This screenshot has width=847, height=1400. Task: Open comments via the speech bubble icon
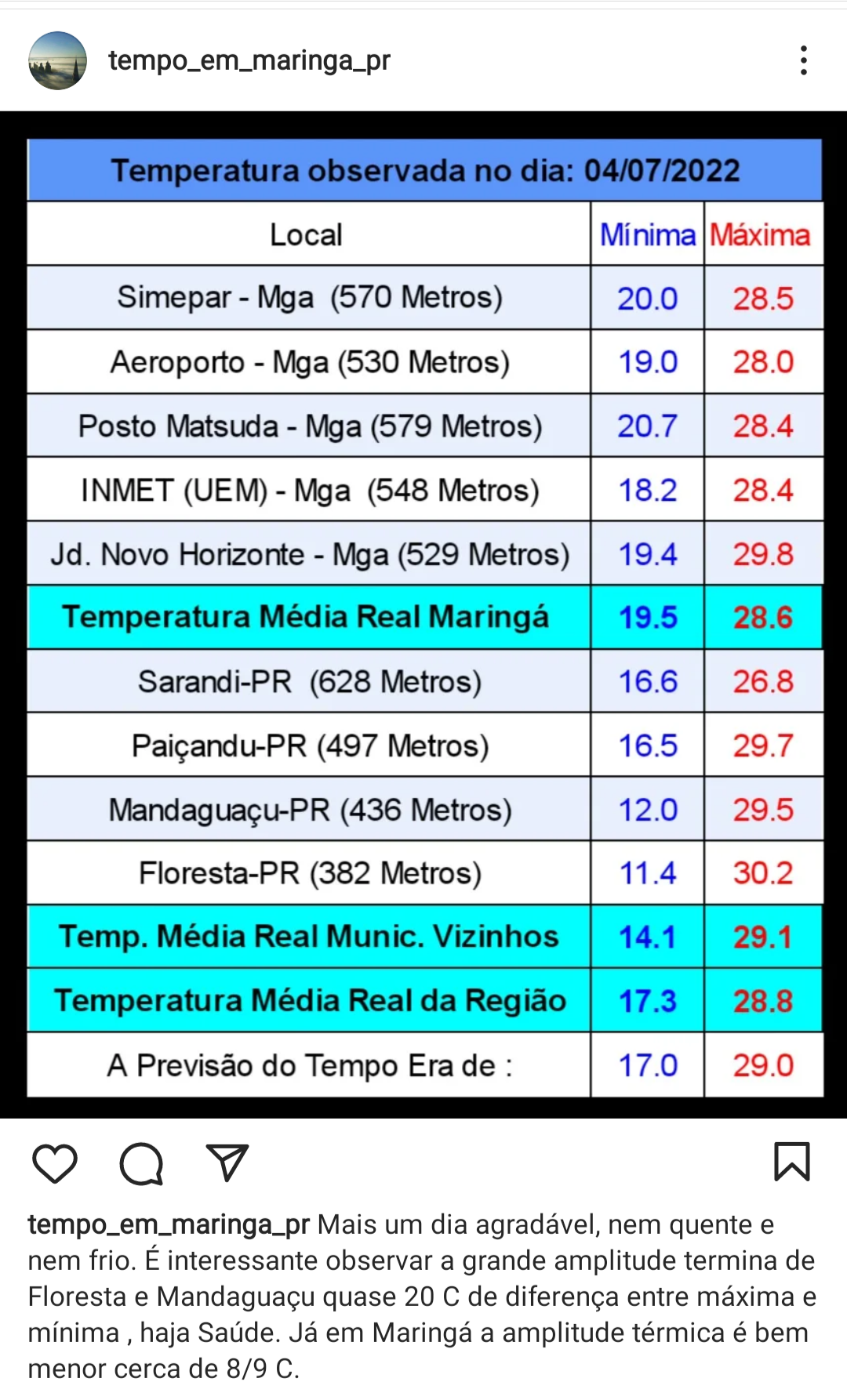click(x=141, y=1162)
